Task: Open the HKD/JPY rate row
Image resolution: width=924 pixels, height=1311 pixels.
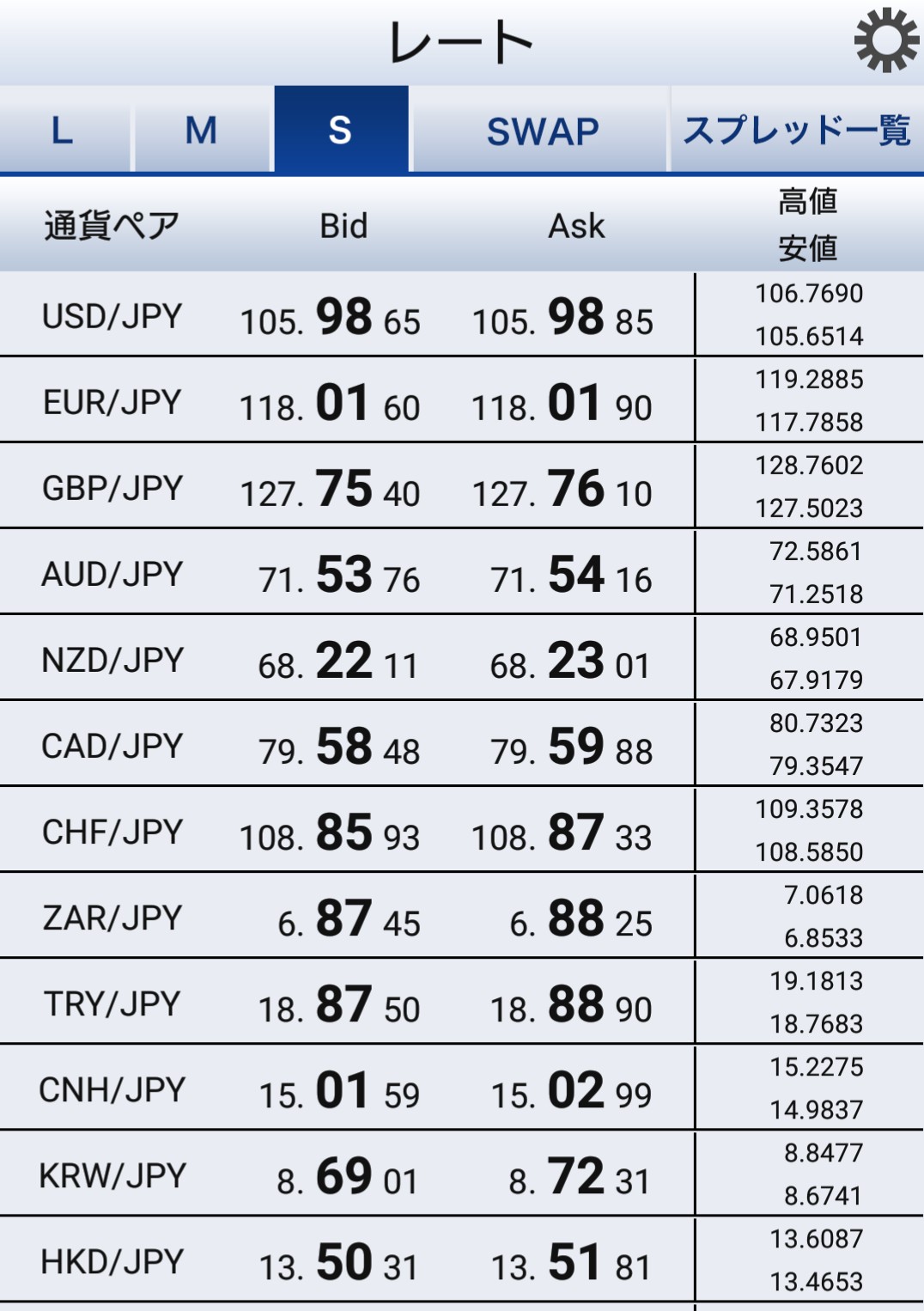Action: pyautogui.click(x=112, y=1260)
